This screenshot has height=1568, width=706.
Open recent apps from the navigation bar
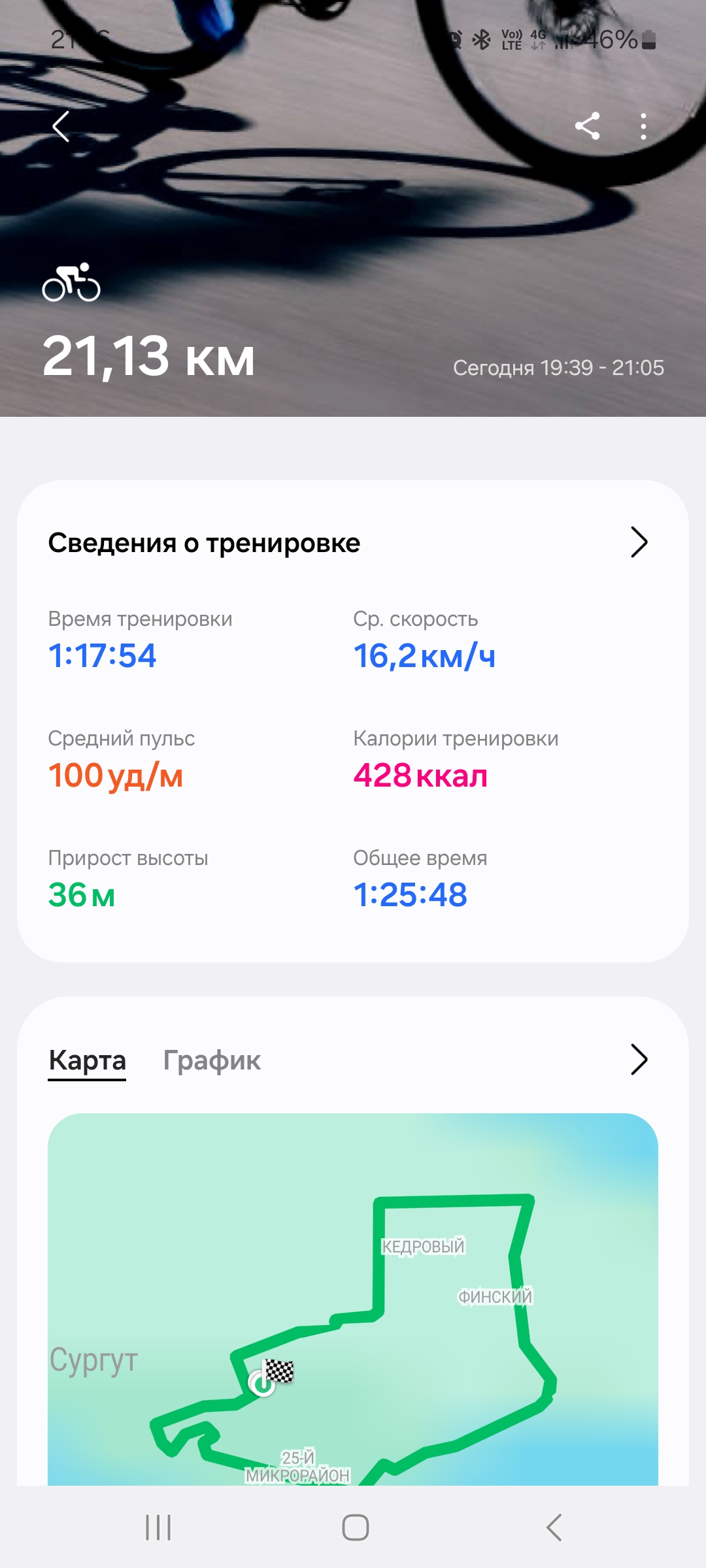point(158,1527)
